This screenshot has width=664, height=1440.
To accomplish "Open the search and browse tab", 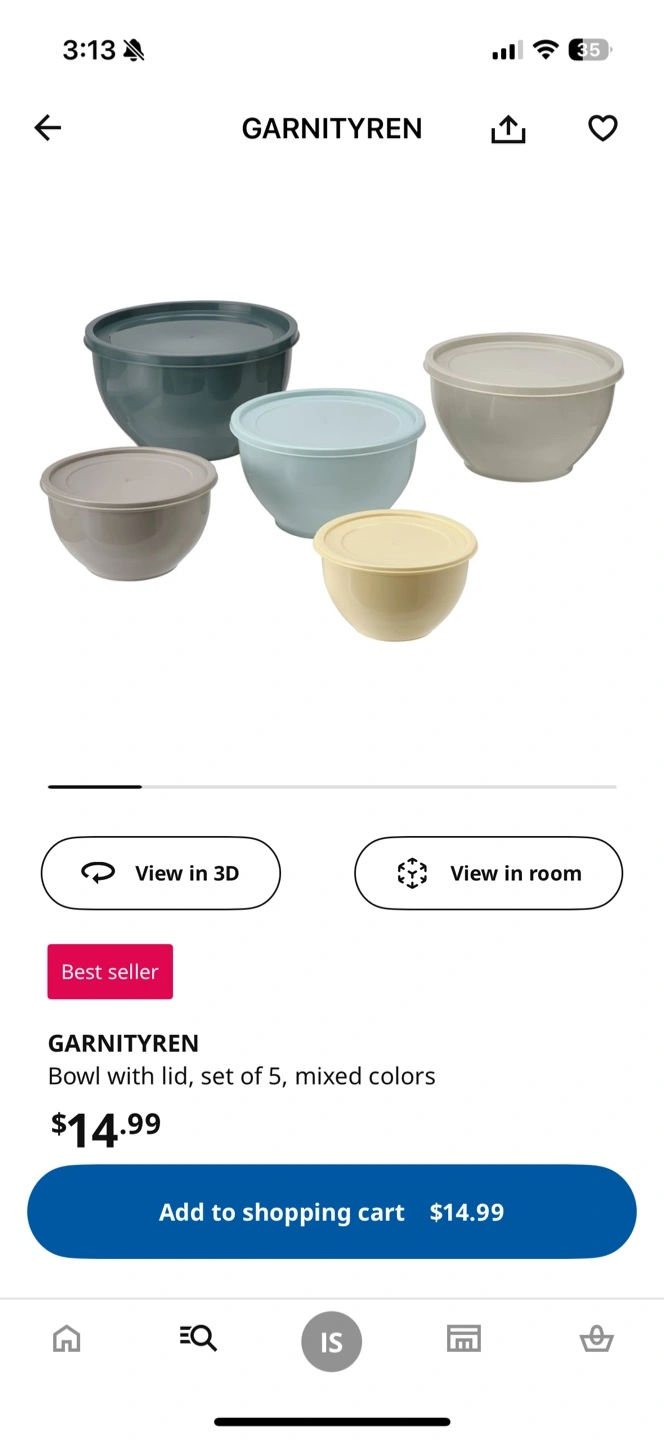I will [198, 1338].
